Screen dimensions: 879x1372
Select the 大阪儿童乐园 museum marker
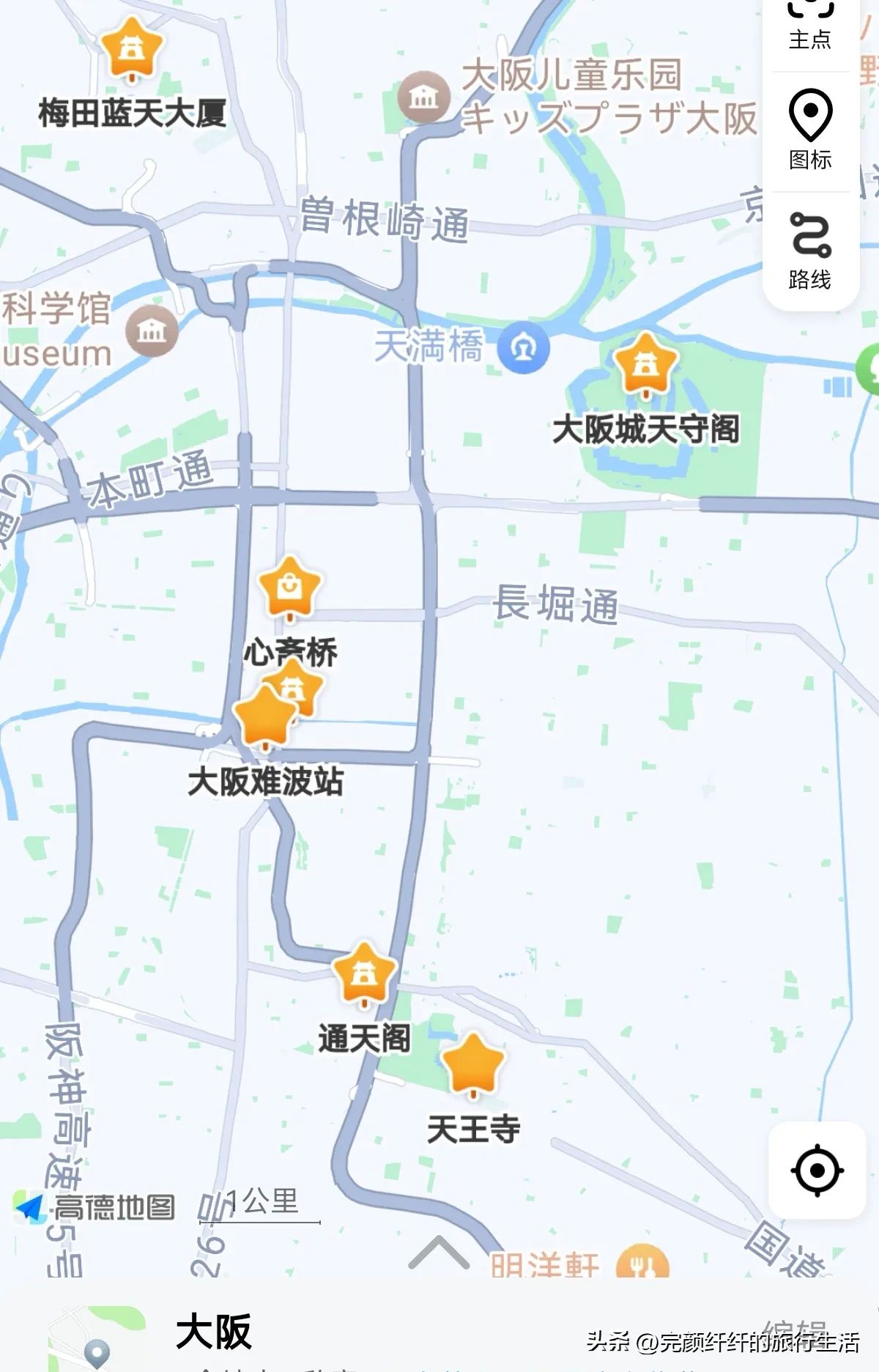(423, 96)
